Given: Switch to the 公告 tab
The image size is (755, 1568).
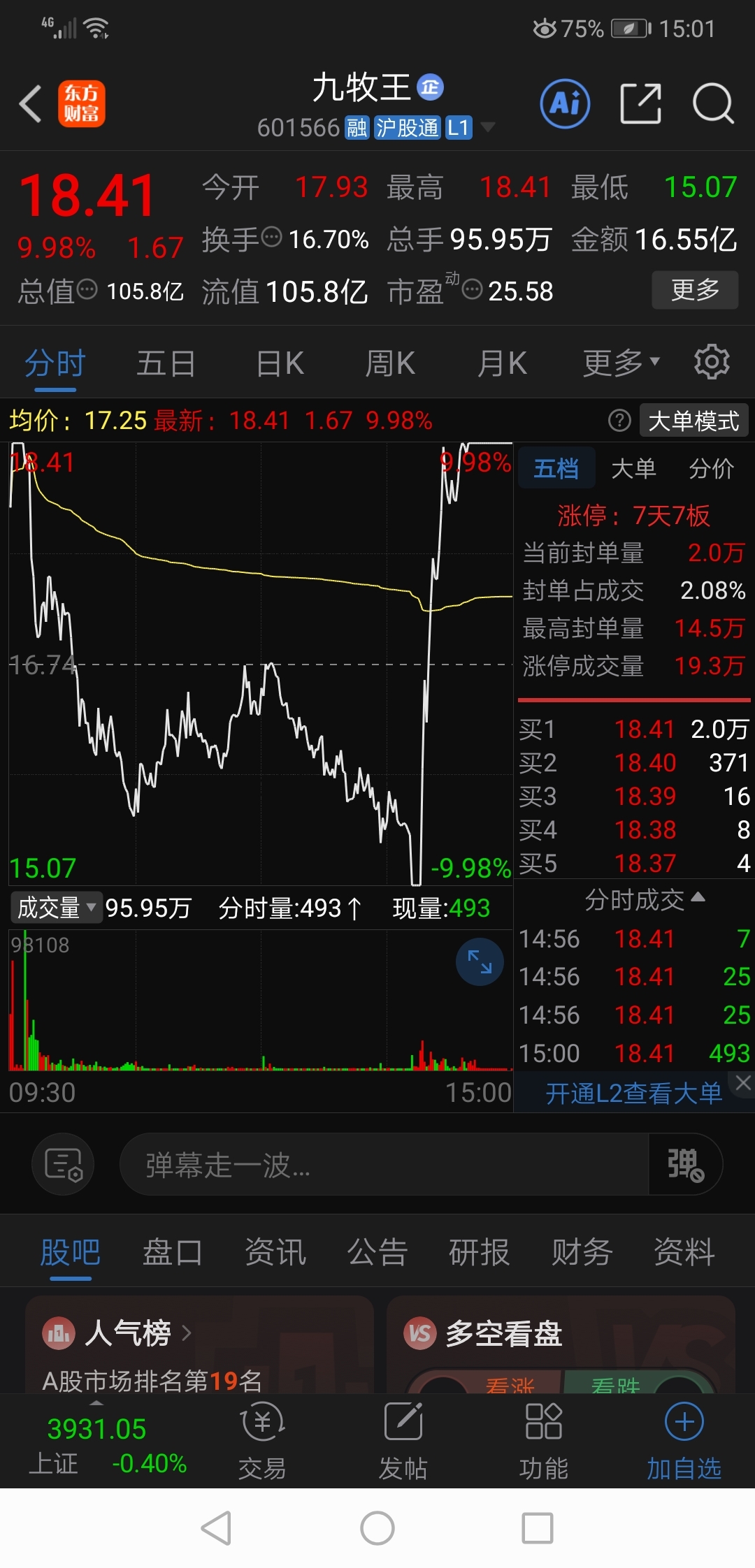Looking at the screenshot, I should pos(377,1252).
